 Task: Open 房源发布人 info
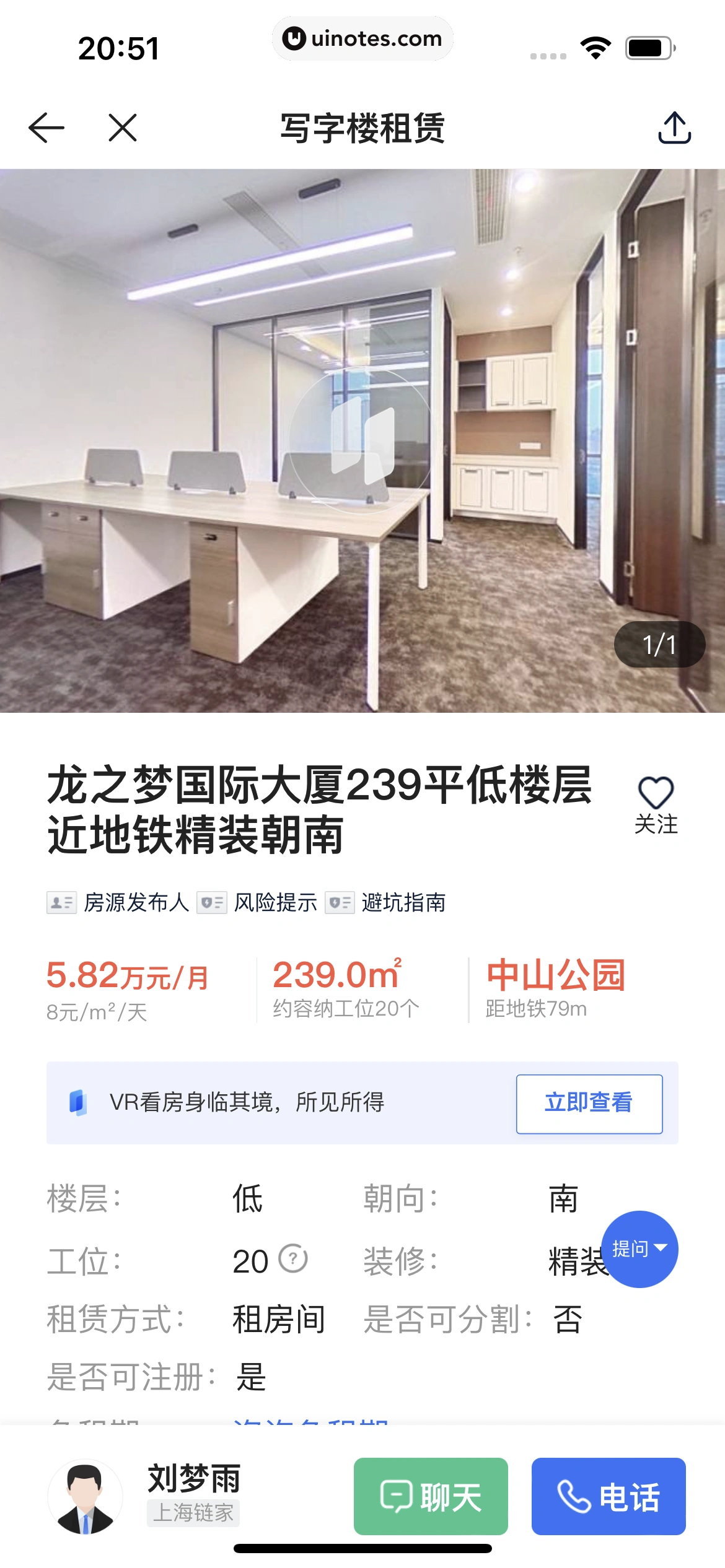(118, 902)
